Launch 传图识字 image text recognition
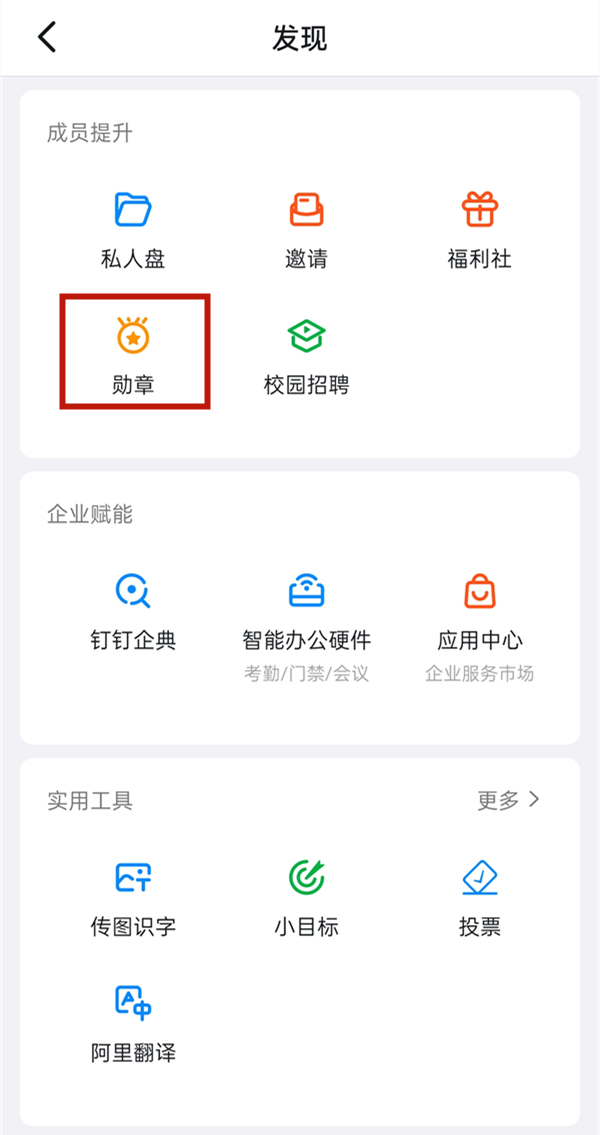Viewport: 600px width, 1135px height. click(133, 896)
